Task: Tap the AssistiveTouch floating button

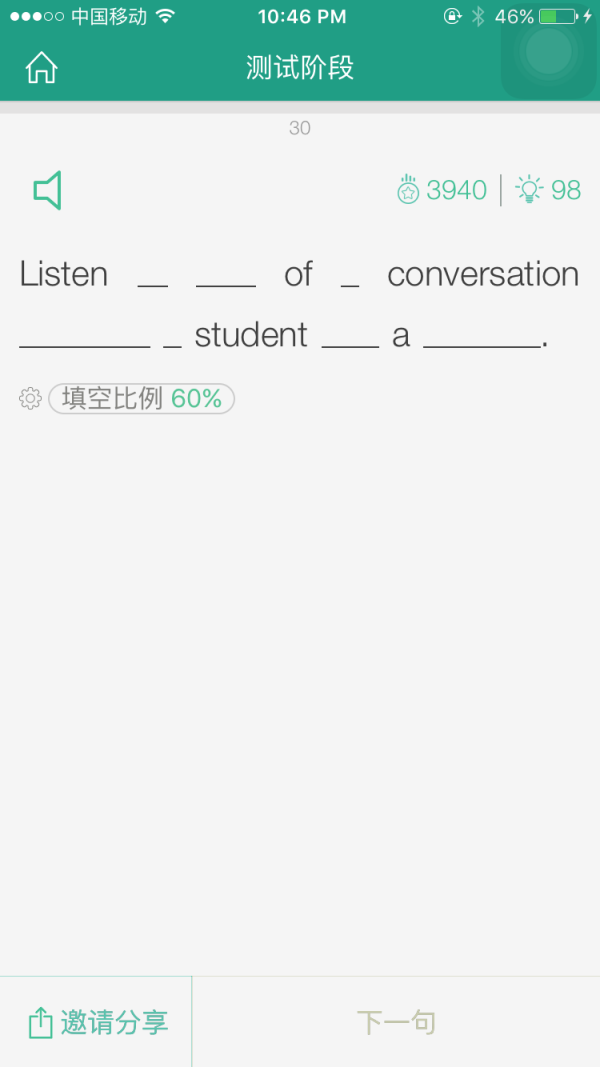Action: (x=549, y=50)
